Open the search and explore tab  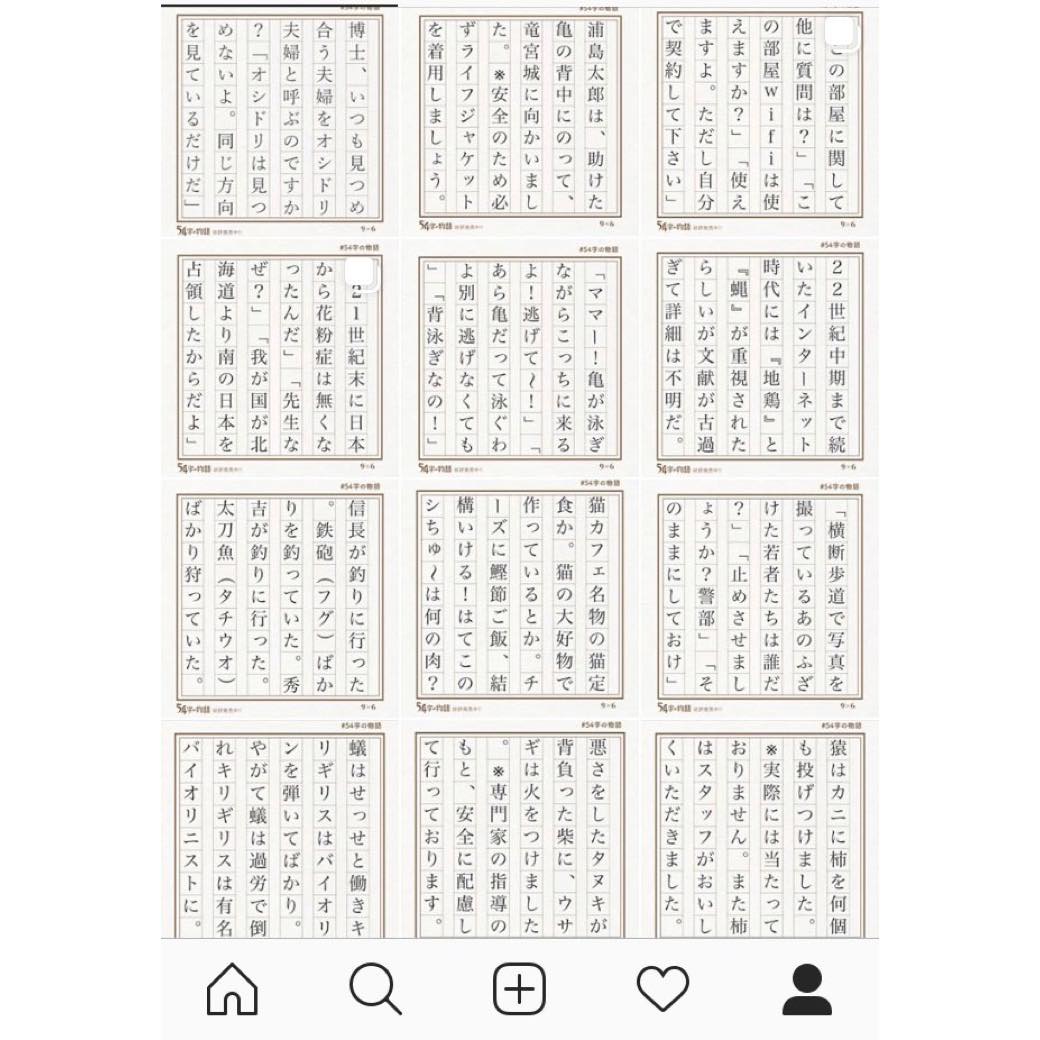click(375, 989)
